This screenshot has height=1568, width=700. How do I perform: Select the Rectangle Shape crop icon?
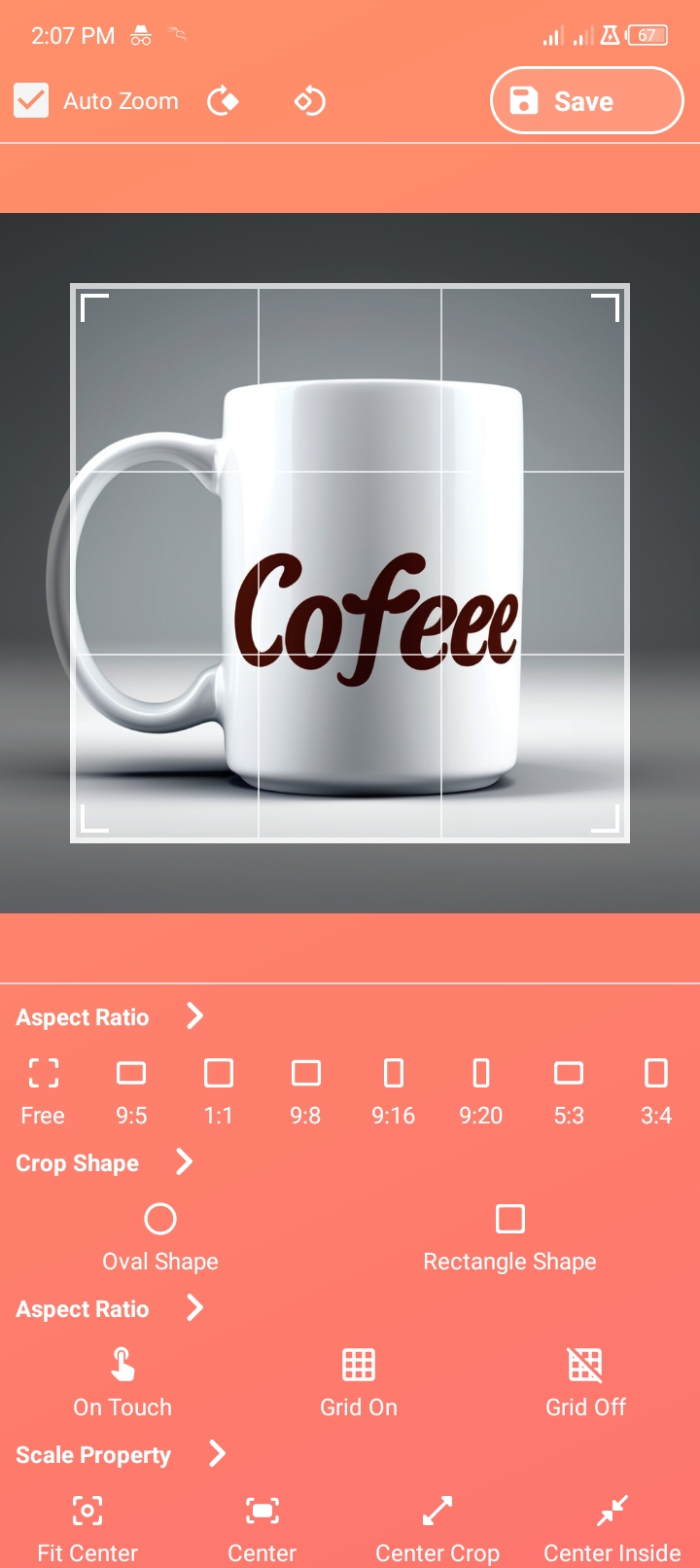(x=509, y=1219)
